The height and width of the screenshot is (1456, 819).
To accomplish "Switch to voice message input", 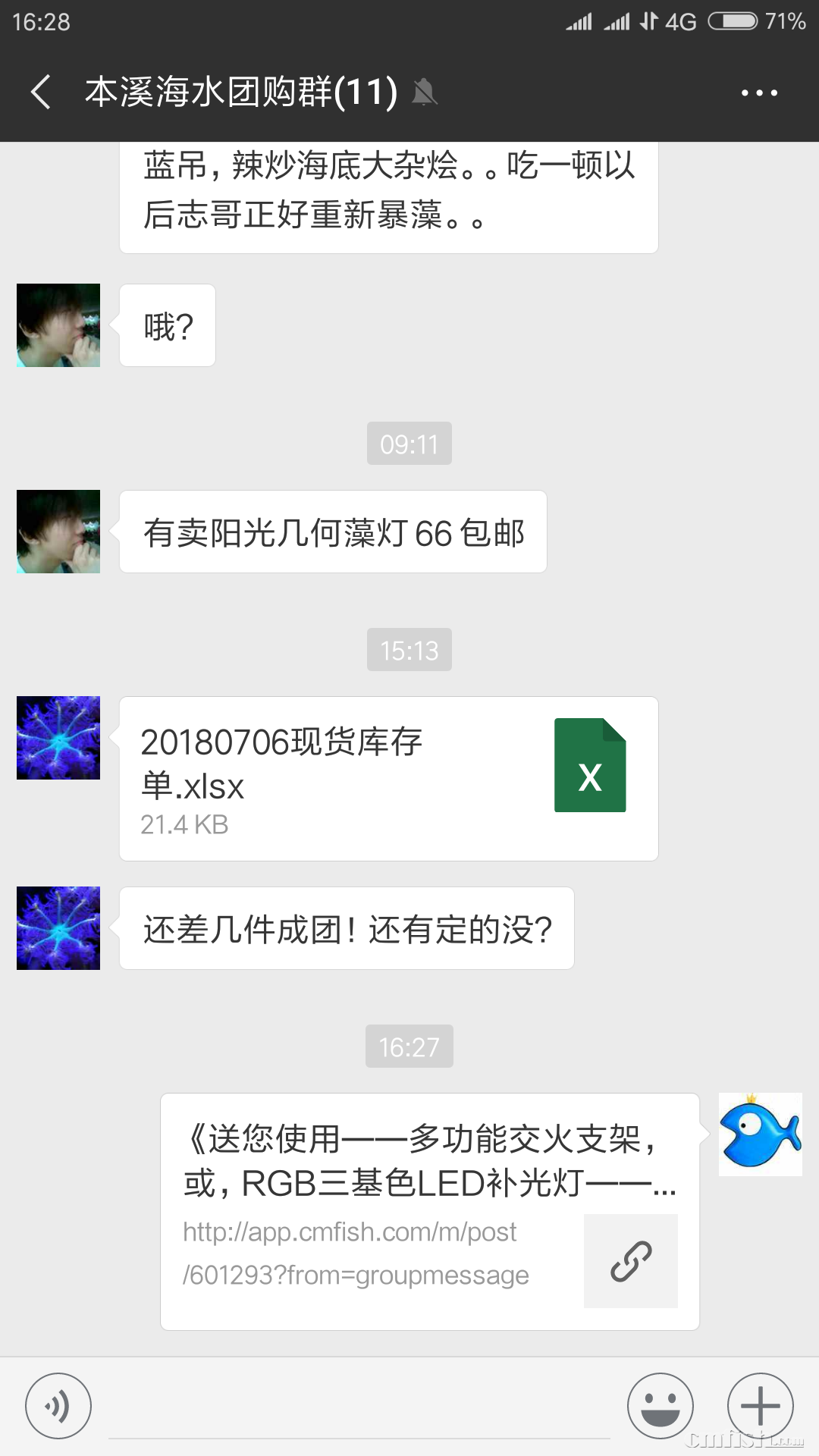I will pyautogui.click(x=58, y=1406).
